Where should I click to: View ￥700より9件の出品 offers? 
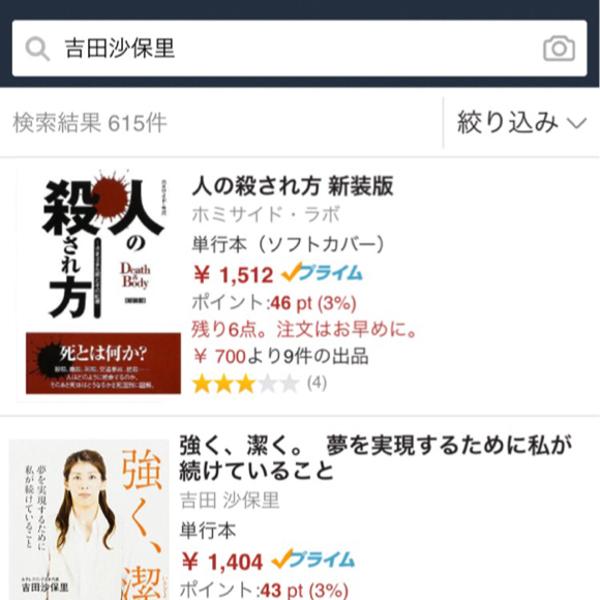[280, 356]
